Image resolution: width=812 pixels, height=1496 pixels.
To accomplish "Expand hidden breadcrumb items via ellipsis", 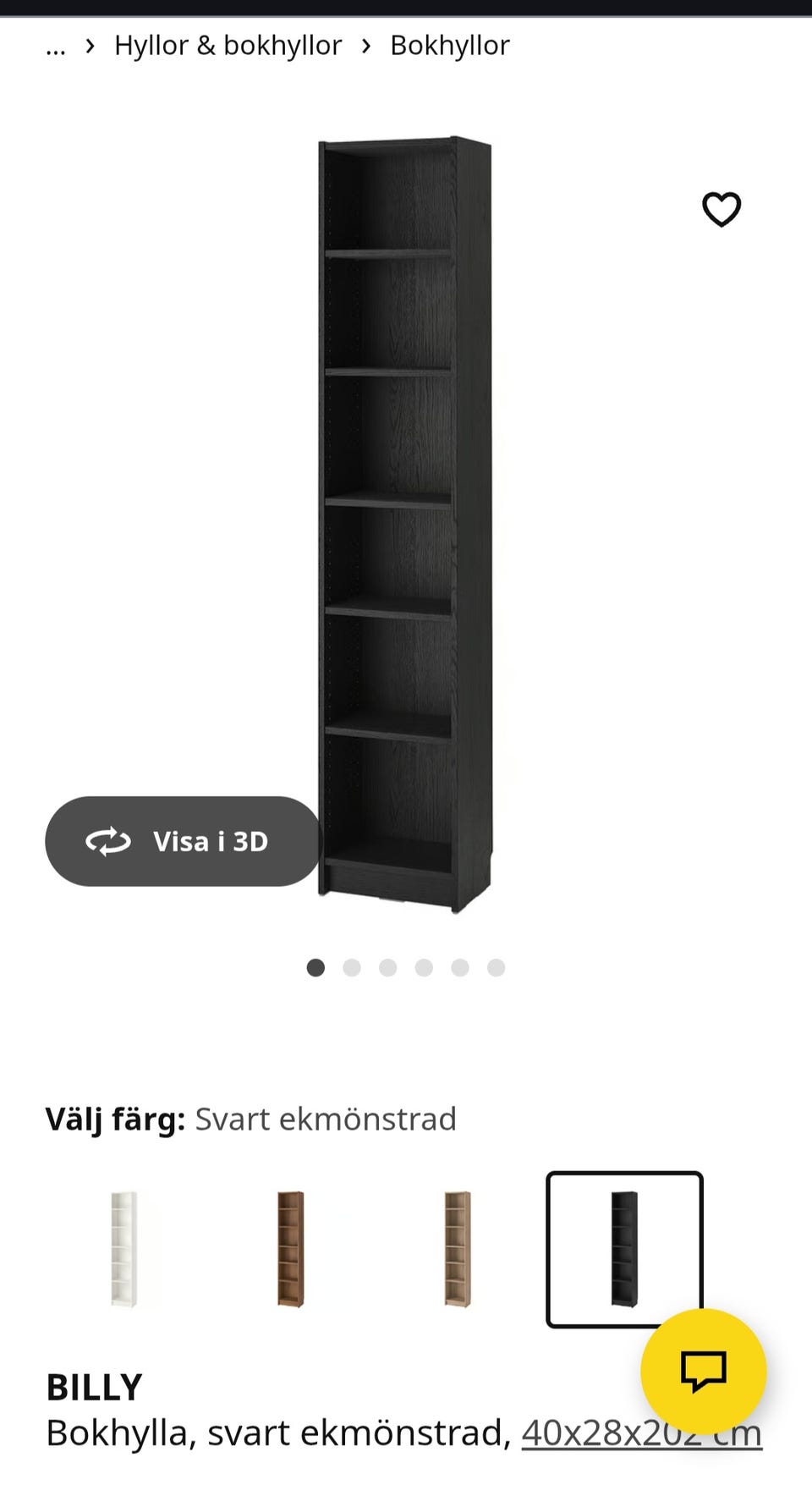I will [55, 45].
